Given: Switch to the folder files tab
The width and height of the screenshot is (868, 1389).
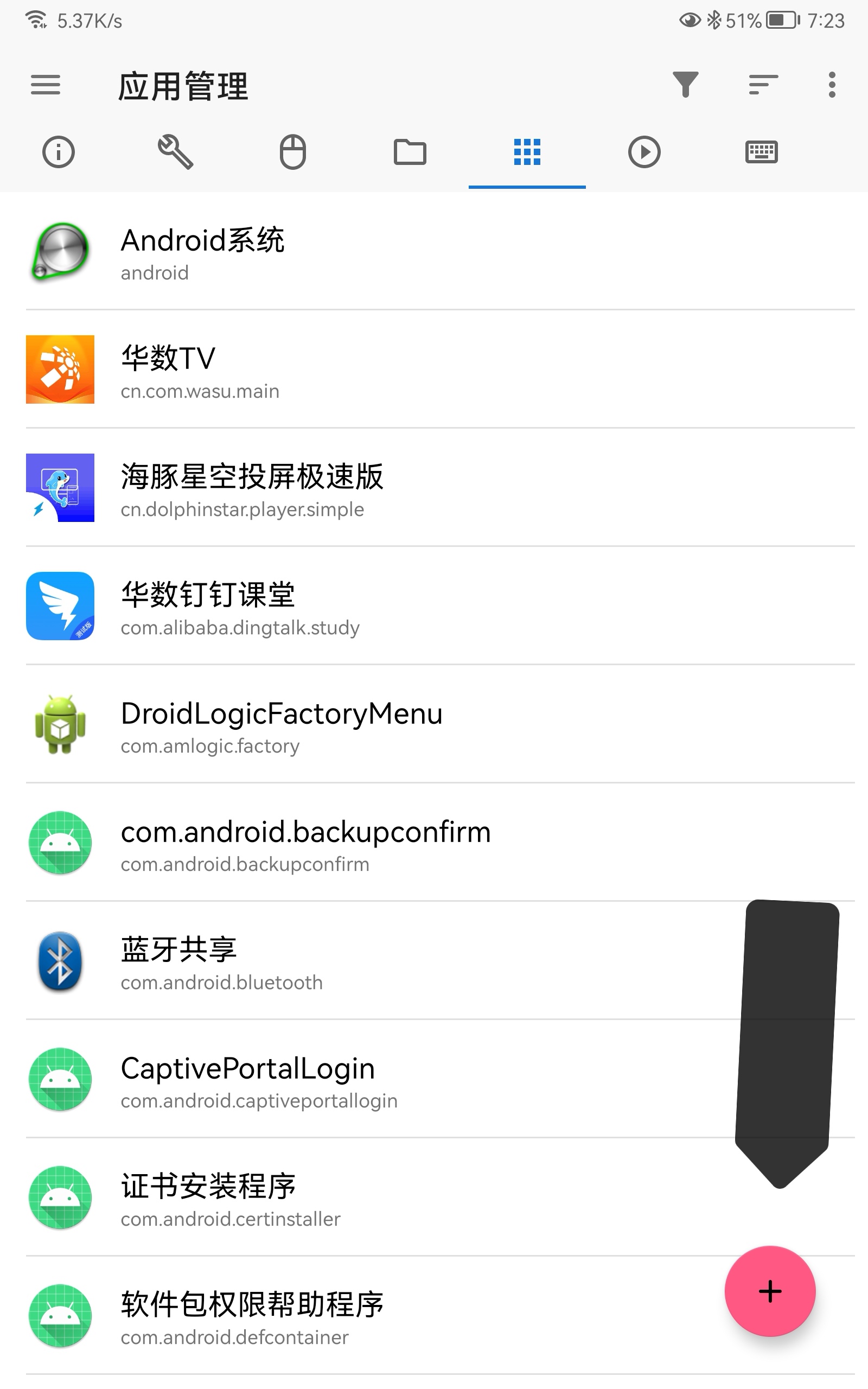Looking at the screenshot, I should [410, 152].
